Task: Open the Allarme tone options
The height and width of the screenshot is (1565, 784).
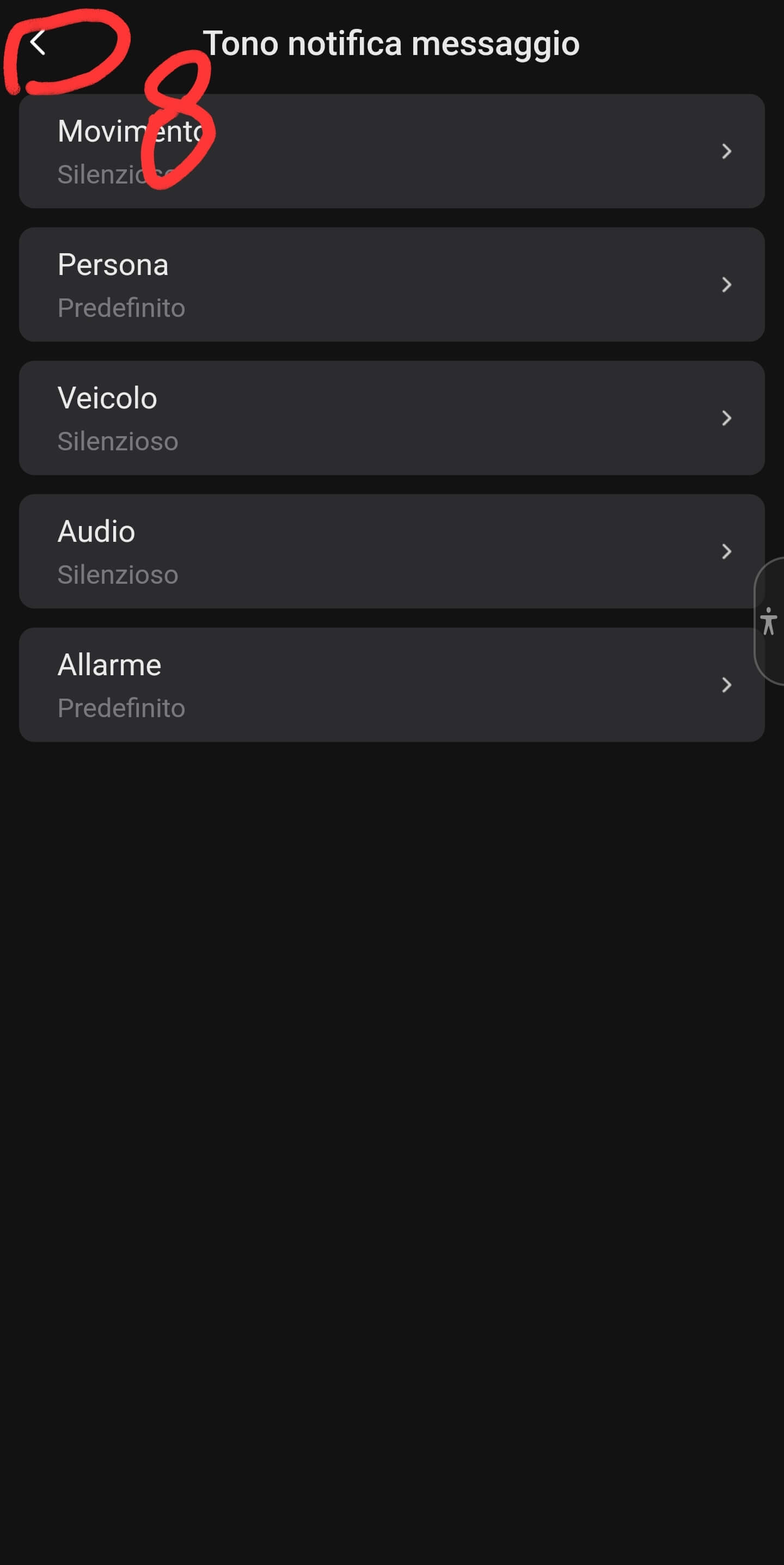Action: click(391, 684)
